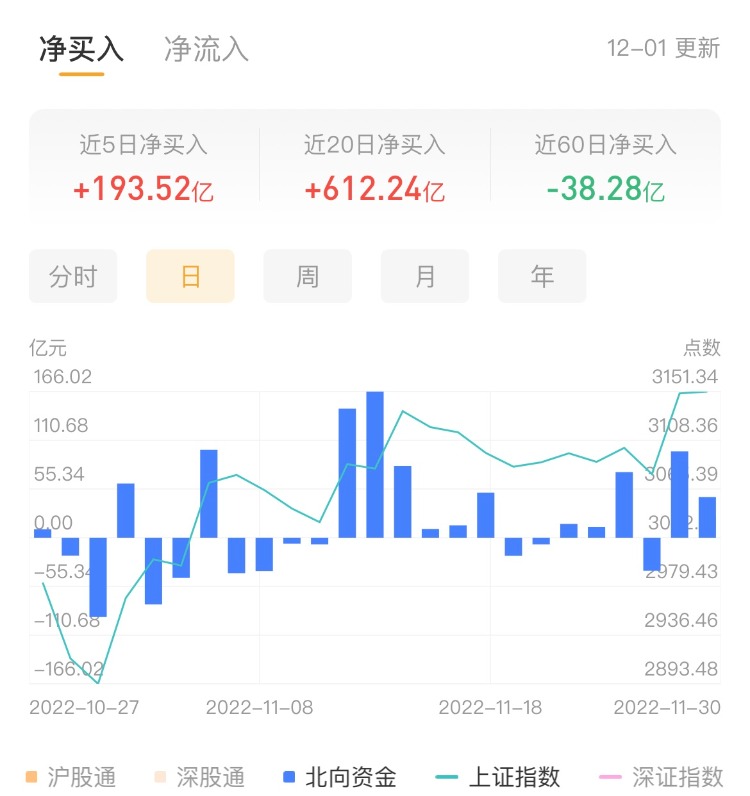Select the 净买入 tab

(x=81, y=49)
